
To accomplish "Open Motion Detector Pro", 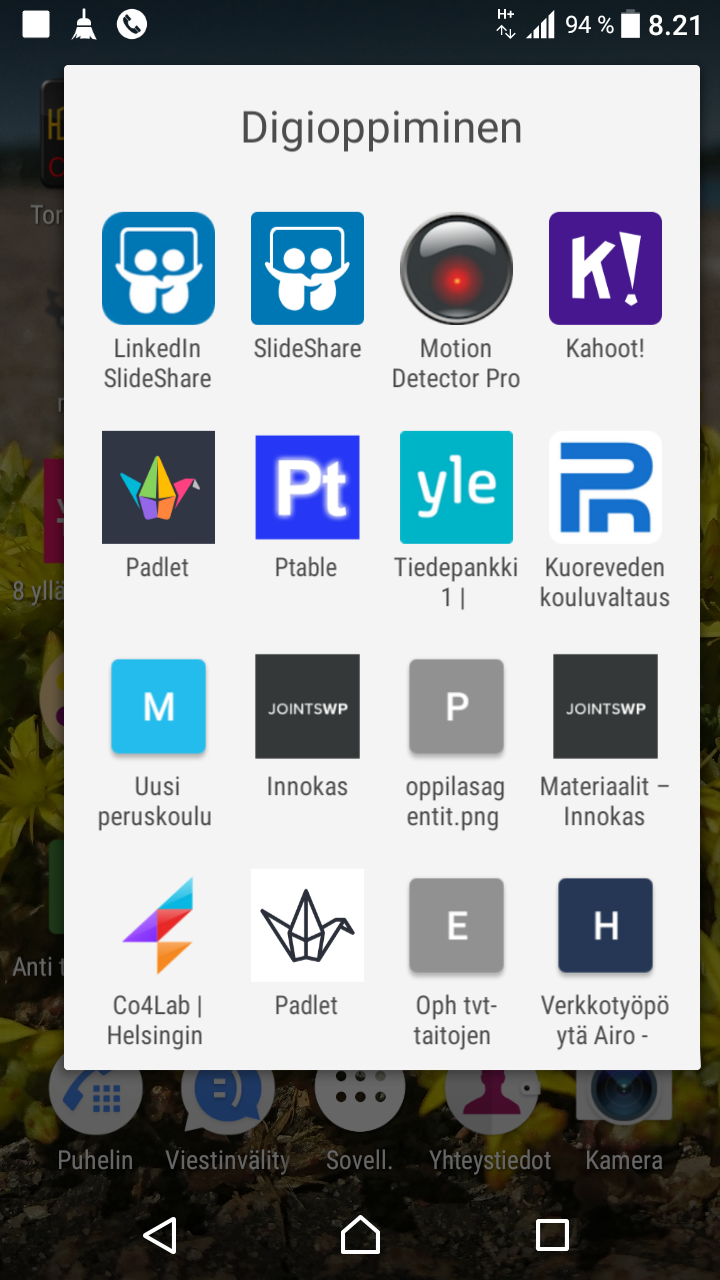I will coord(456,269).
